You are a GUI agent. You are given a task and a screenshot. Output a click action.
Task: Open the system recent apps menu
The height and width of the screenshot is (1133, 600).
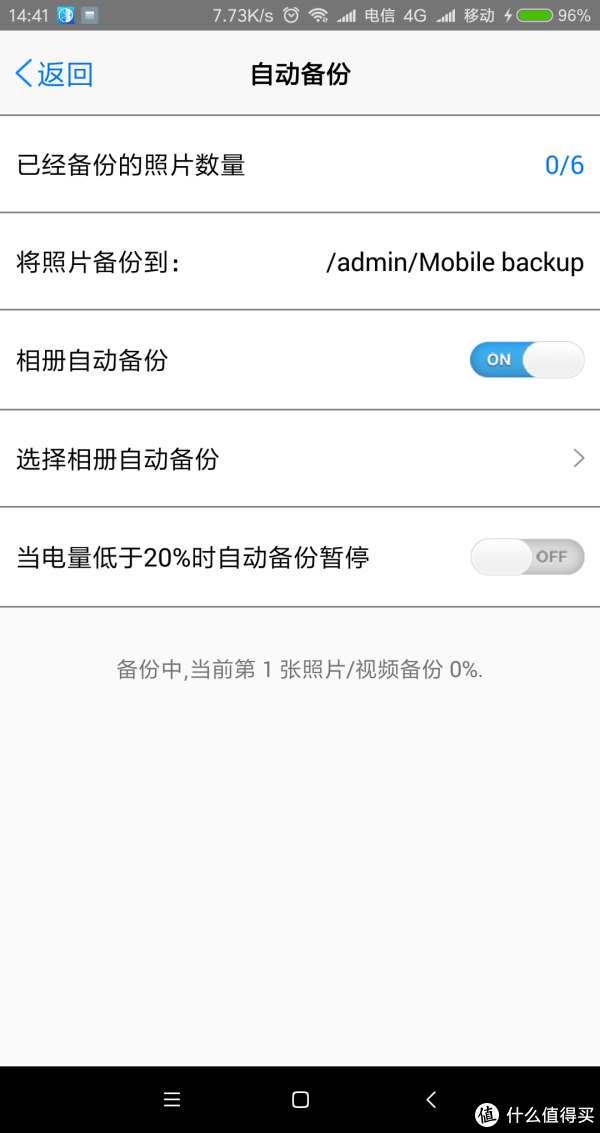click(x=172, y=1100)
